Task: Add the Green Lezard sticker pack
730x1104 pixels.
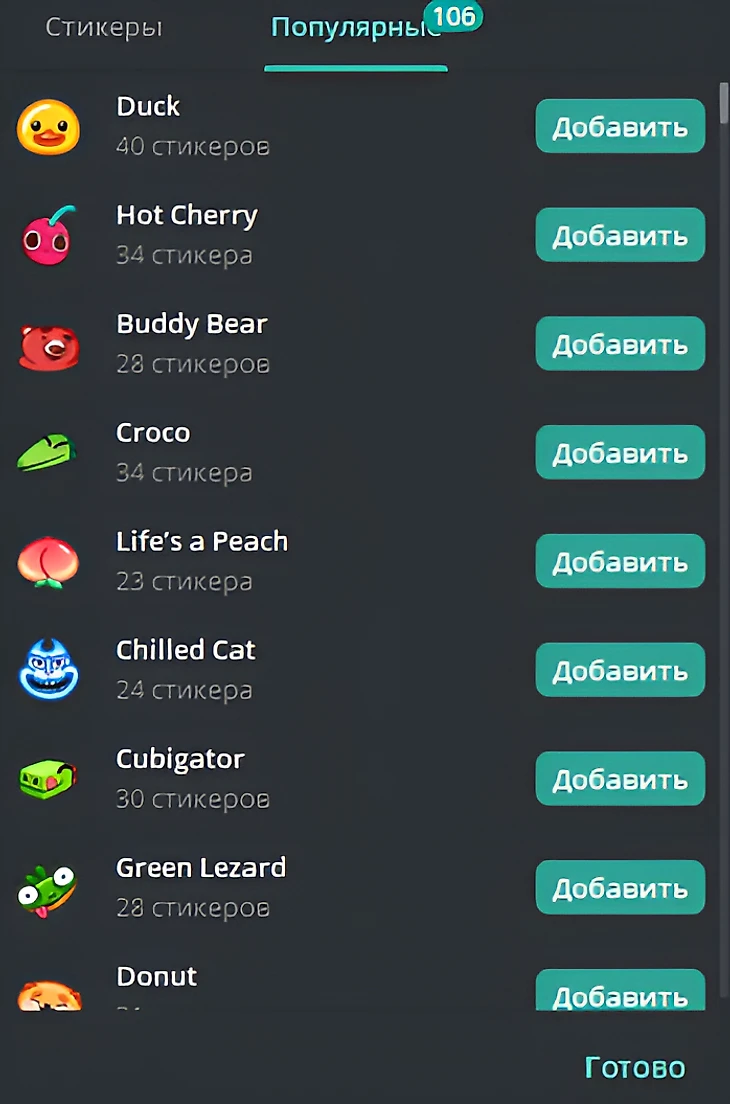Action: (x=620, y=888)
